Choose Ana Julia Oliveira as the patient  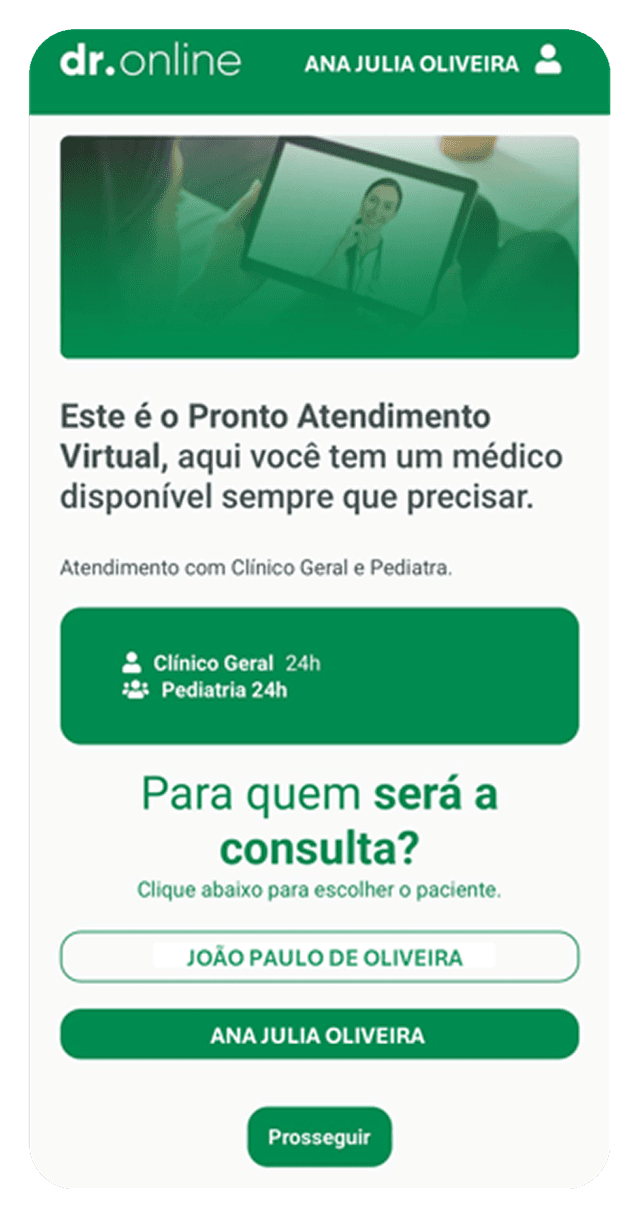tap(320, 1035)
